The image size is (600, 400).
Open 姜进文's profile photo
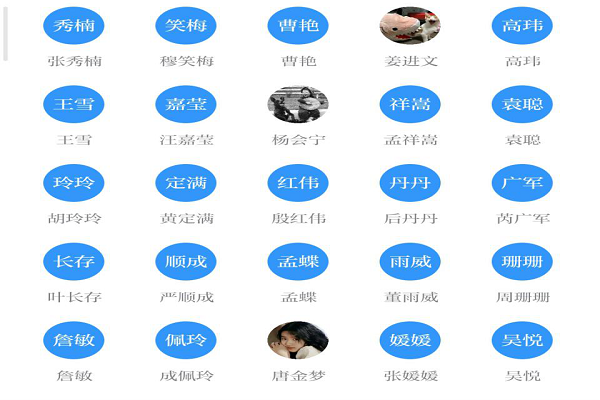click(x=410, y=25)
